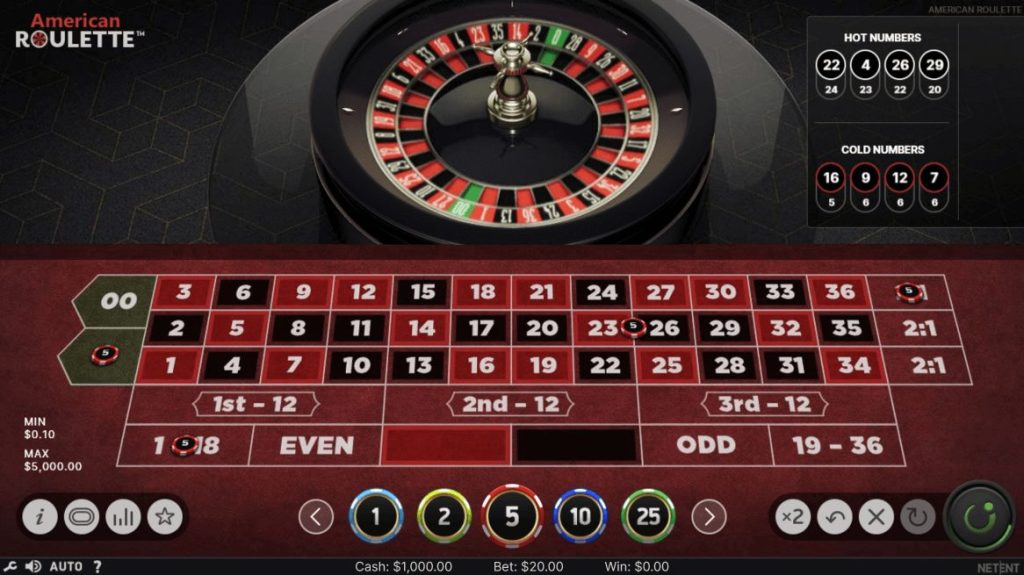This screenshot has width=1024, height=575.
Task: Place a bet on number 17
Action: [481, 328]
